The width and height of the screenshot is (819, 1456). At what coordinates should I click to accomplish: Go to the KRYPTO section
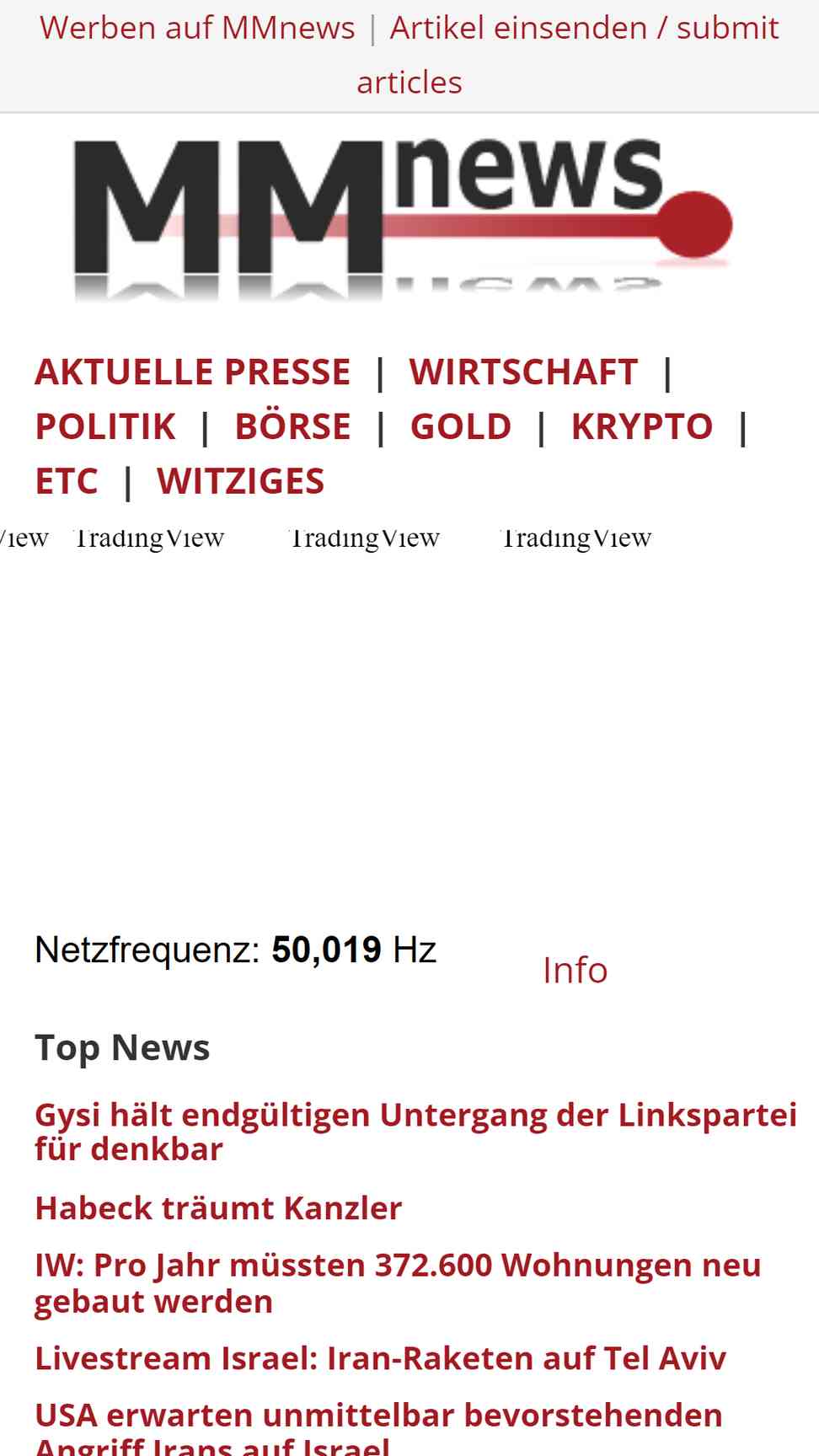(642, 426)
